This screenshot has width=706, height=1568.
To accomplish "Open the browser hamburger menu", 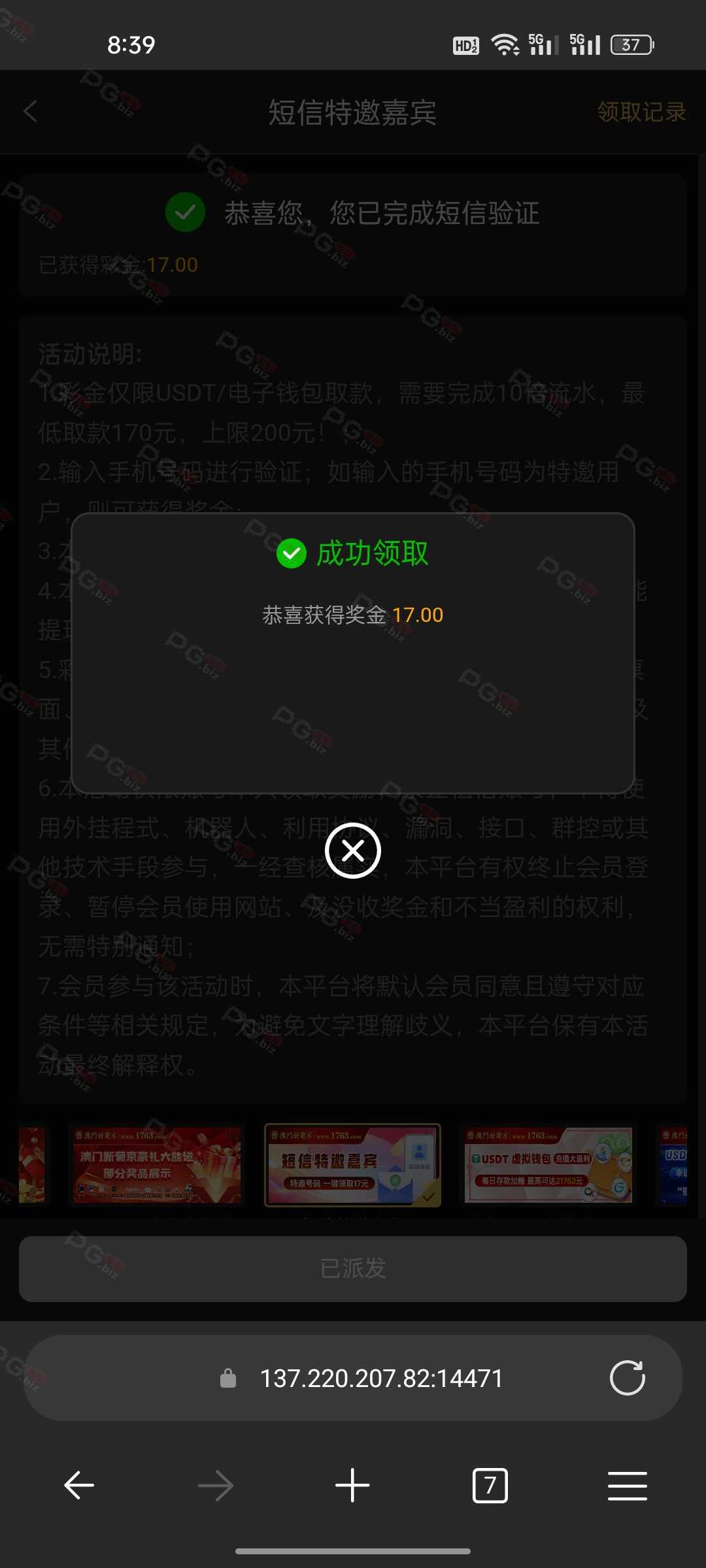I will 627,1485.
